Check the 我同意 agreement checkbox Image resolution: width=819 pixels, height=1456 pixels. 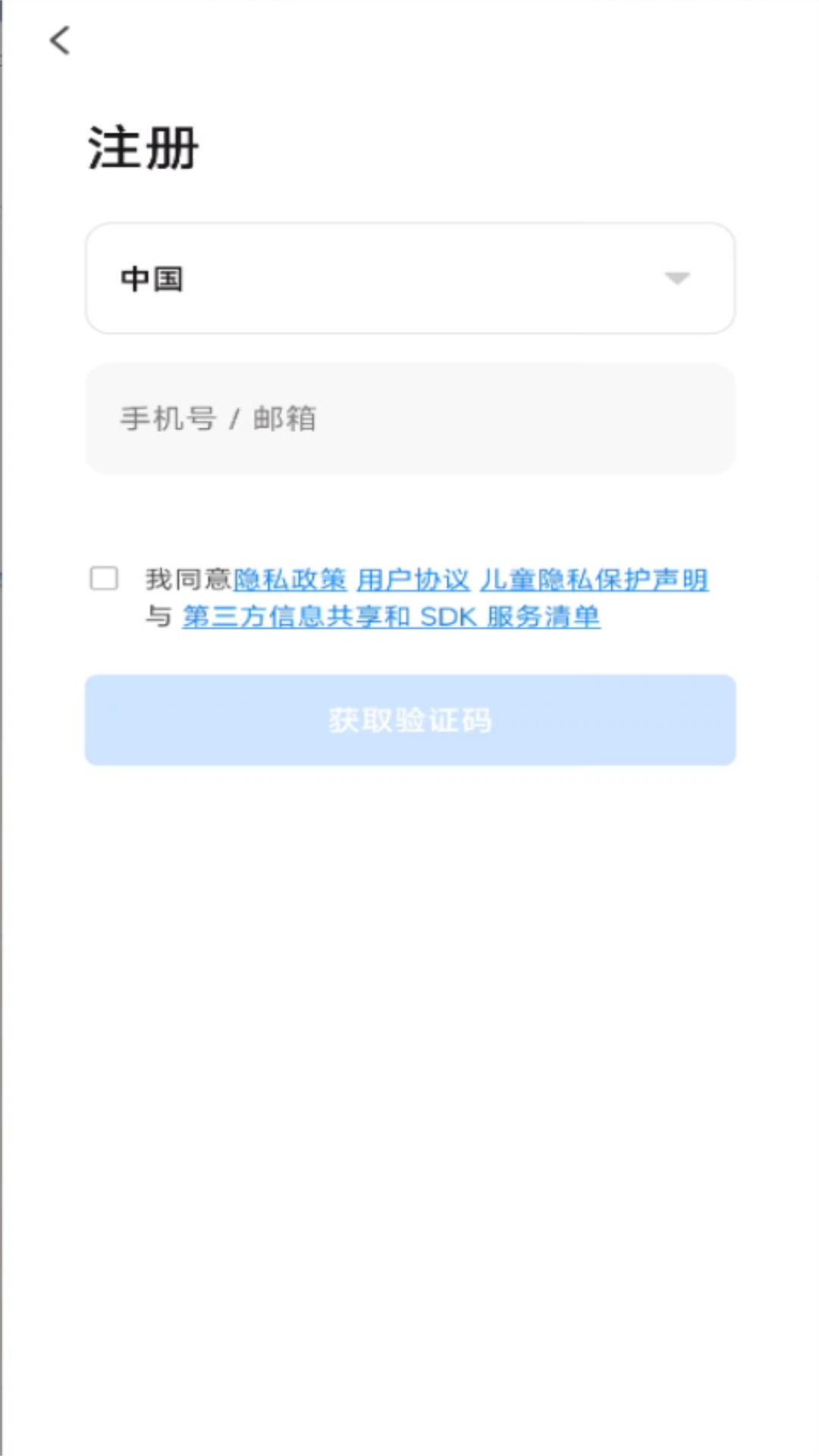coord(104,579)
